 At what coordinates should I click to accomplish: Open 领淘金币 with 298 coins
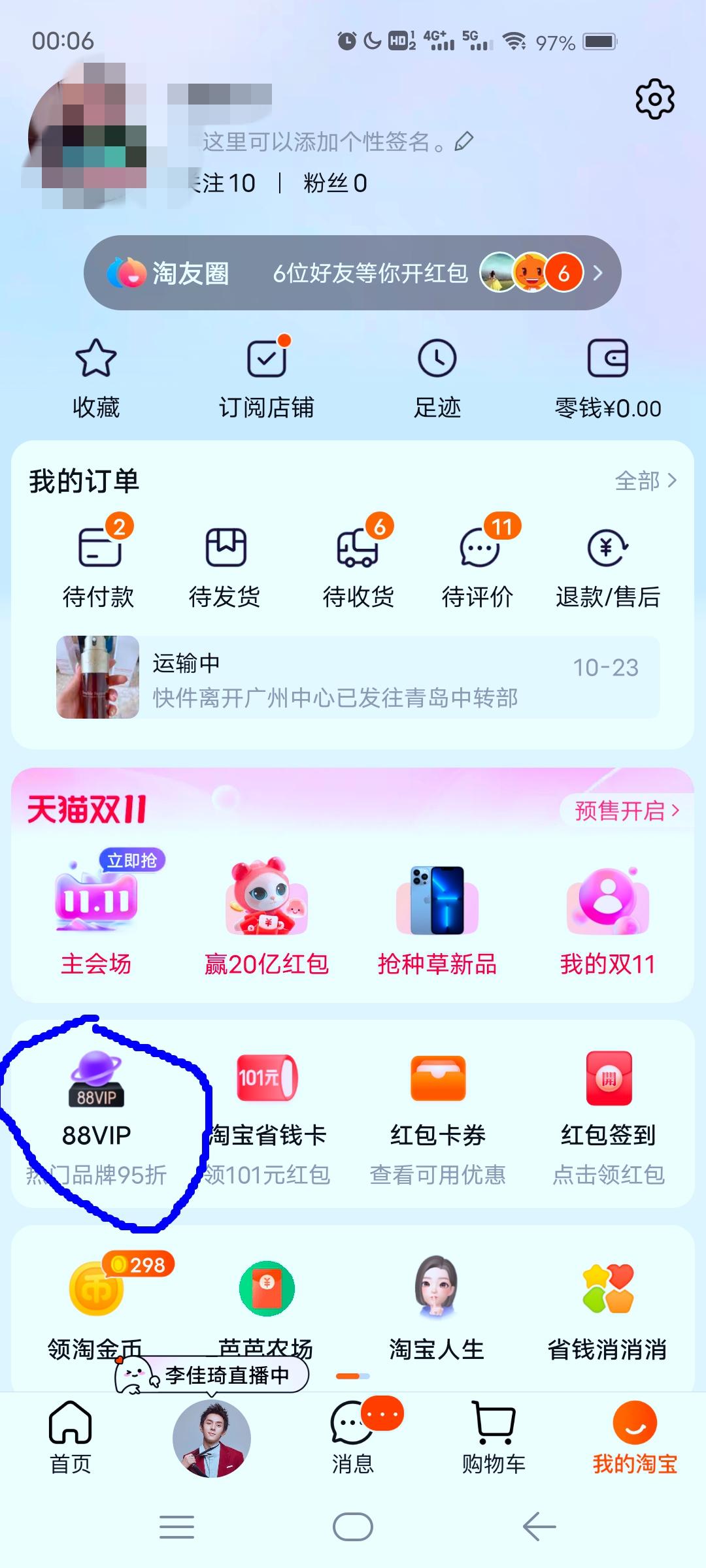pos(95,1307)
